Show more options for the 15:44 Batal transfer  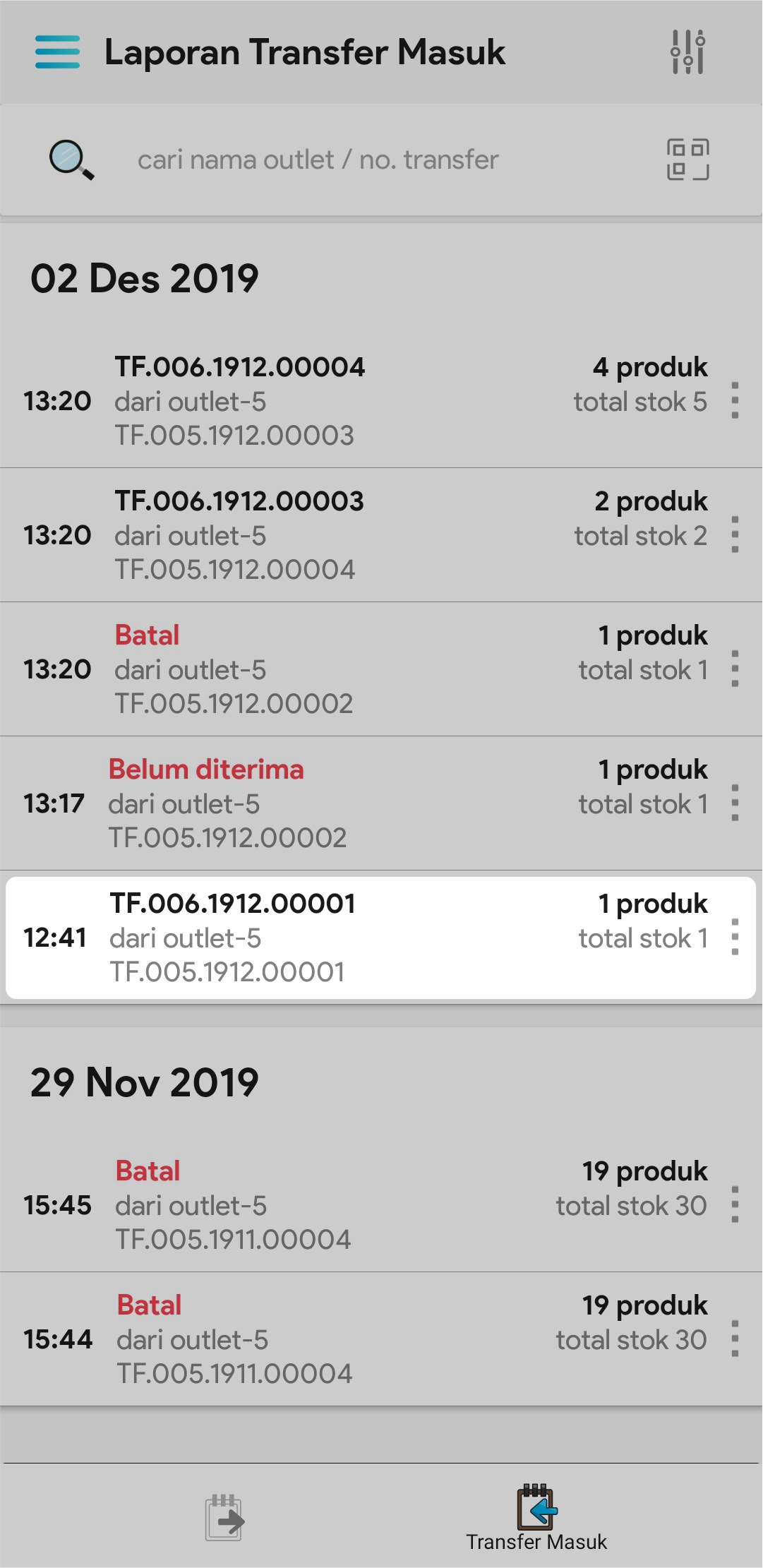pos(735,1339)
